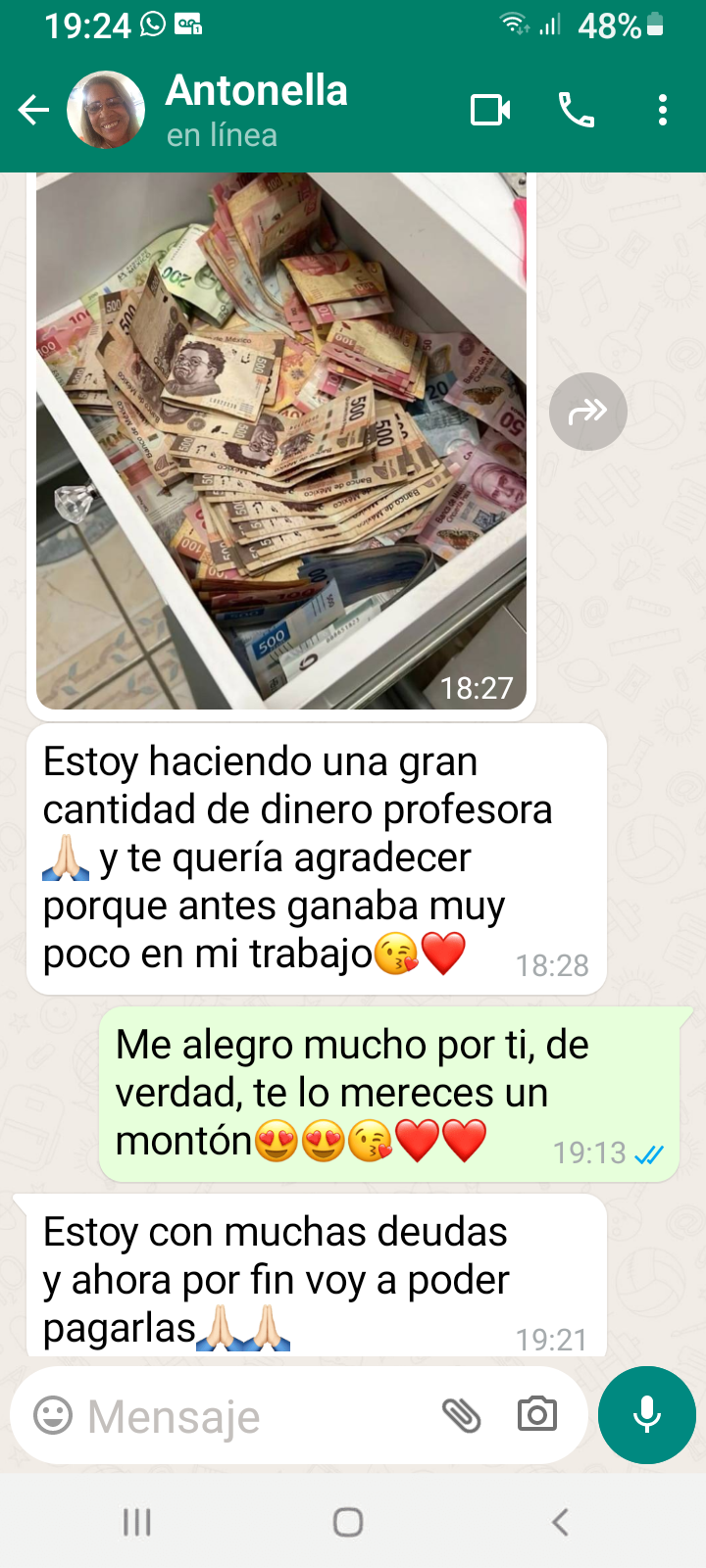Start a video call with Antonella
The width and height of the screenshot is (706, 1568).
click(490, 110)
